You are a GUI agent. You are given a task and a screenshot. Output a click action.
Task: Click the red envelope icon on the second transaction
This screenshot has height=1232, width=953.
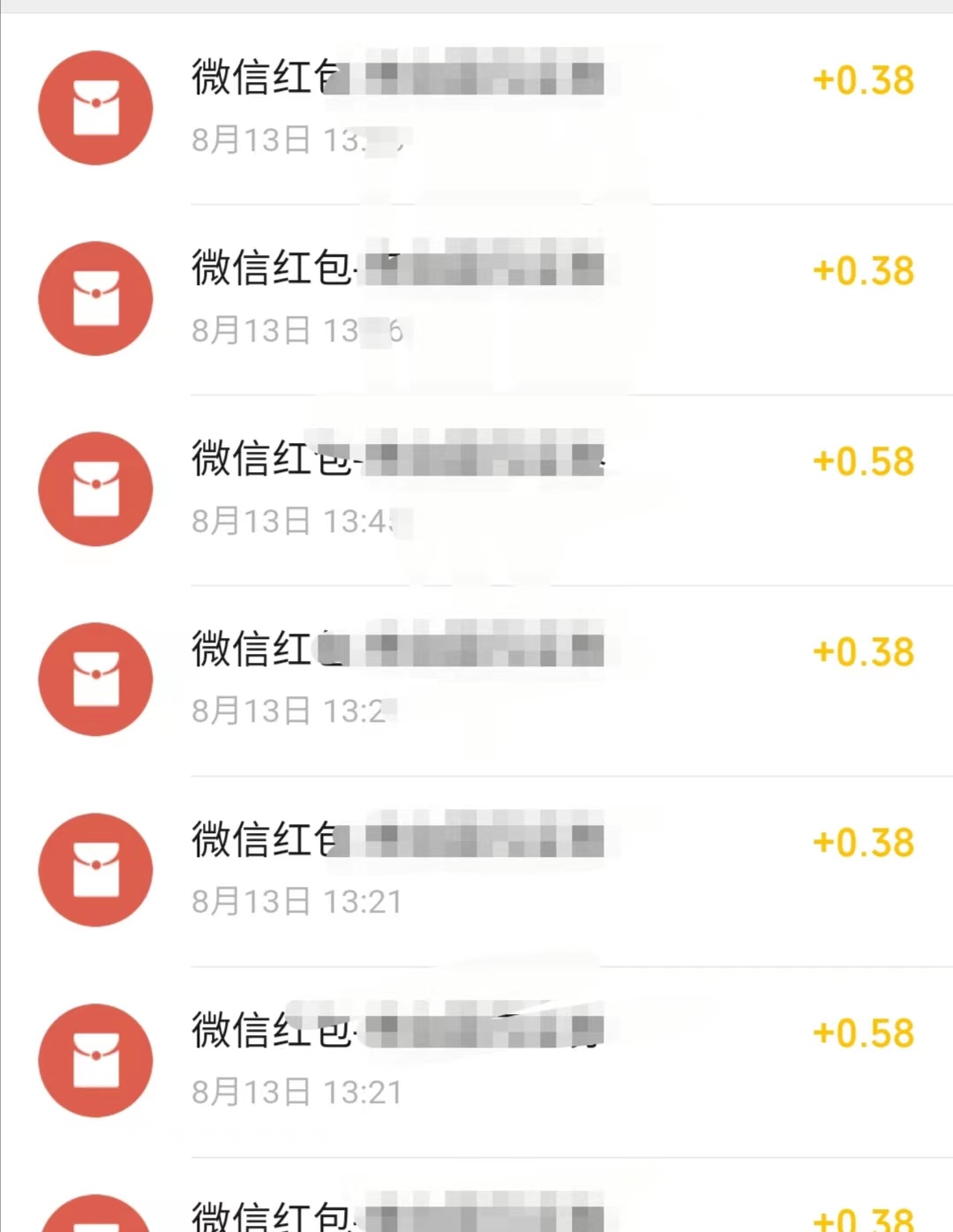click(95, 298)
